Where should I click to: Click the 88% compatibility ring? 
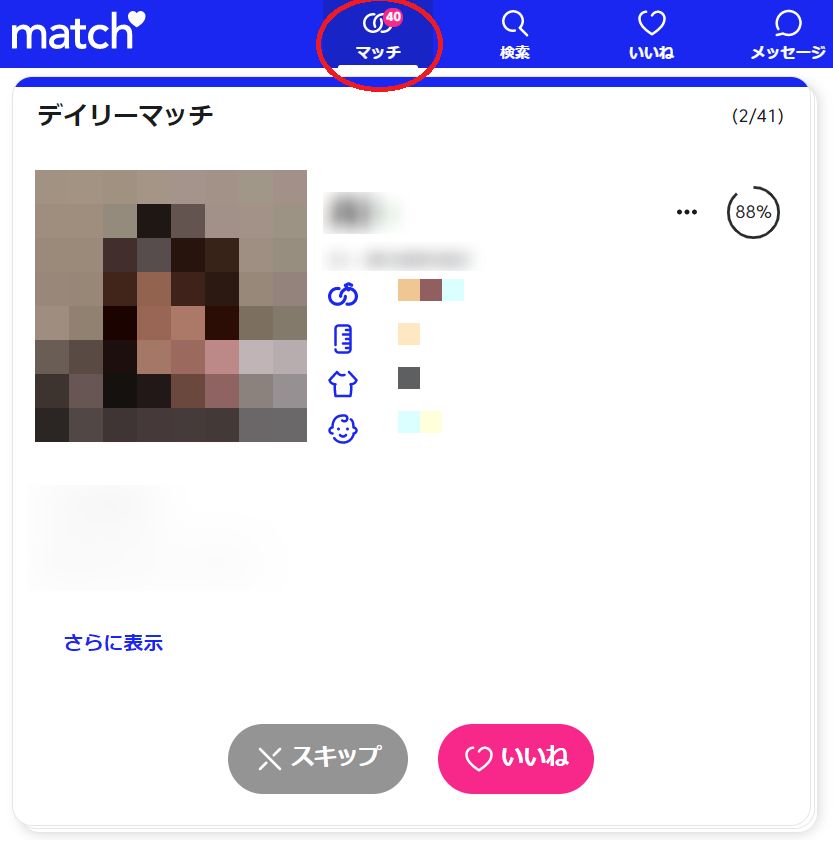point(753,212)
